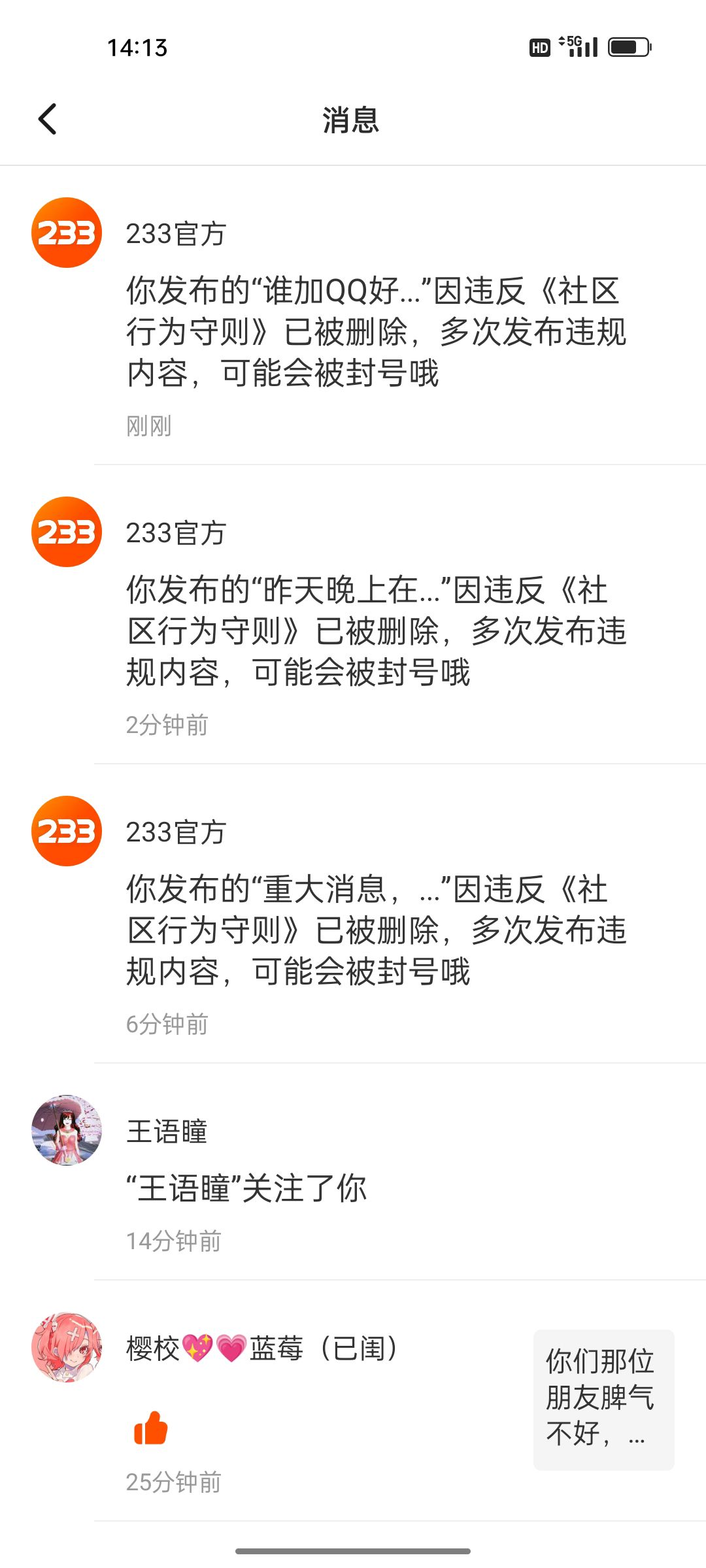Go back from the 消息 page
This screenshot has width=706, height=1568.
(x=48, y=120)
